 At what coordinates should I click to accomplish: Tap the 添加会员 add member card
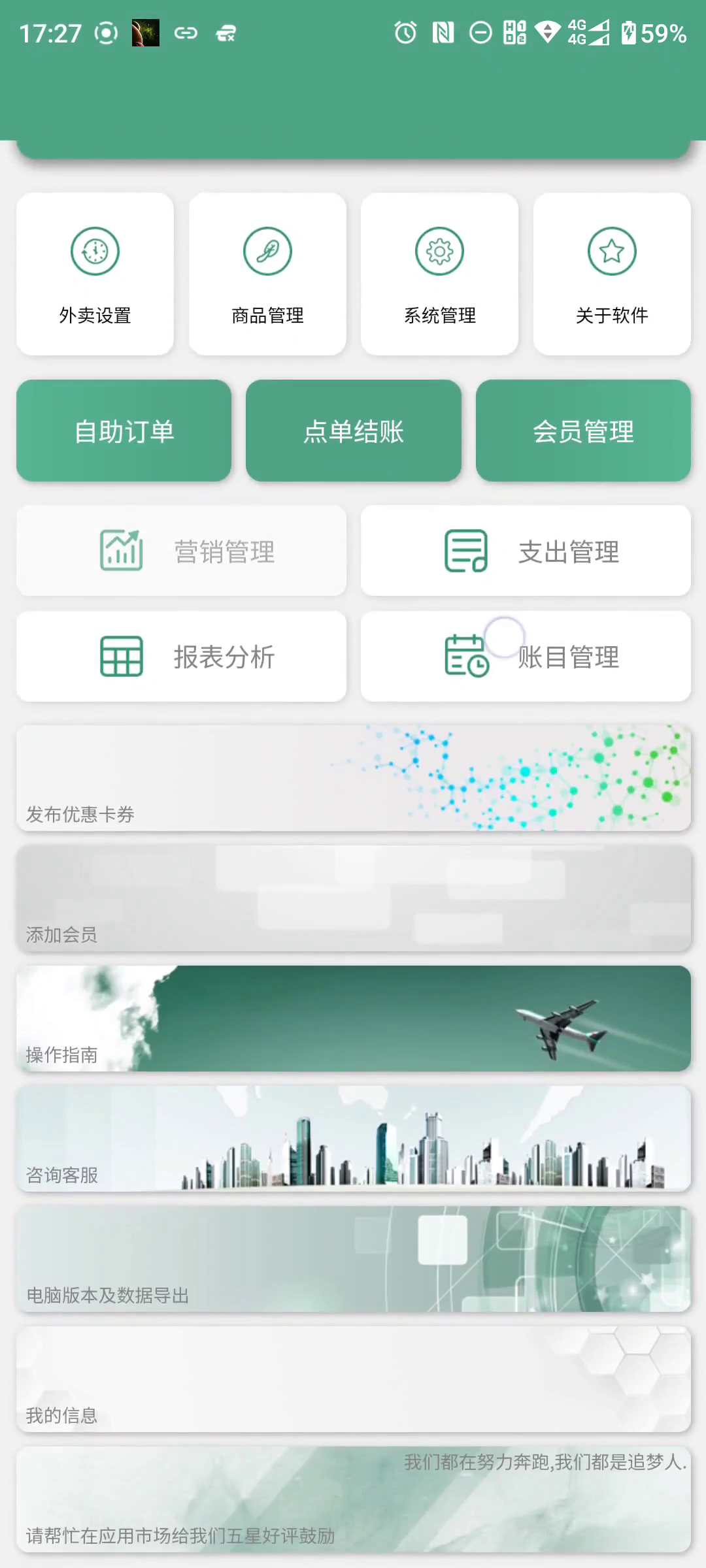point(354,898)
